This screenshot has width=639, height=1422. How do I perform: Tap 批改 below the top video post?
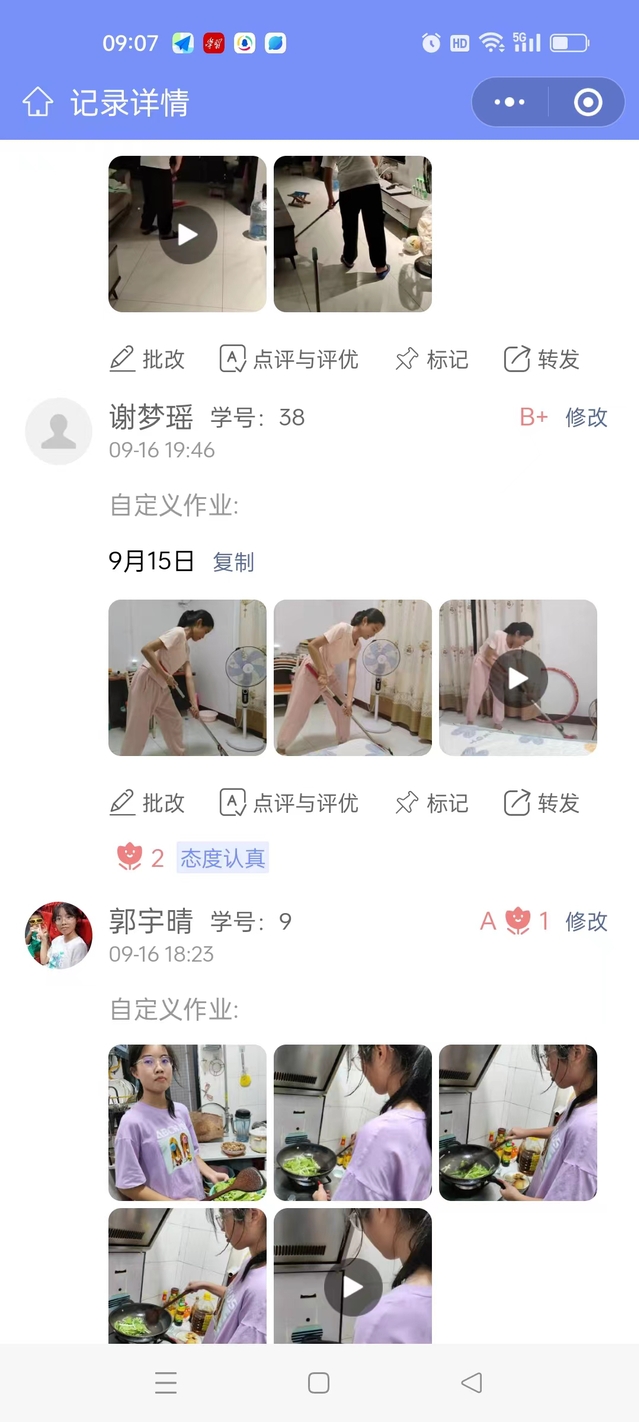[147, 359]
